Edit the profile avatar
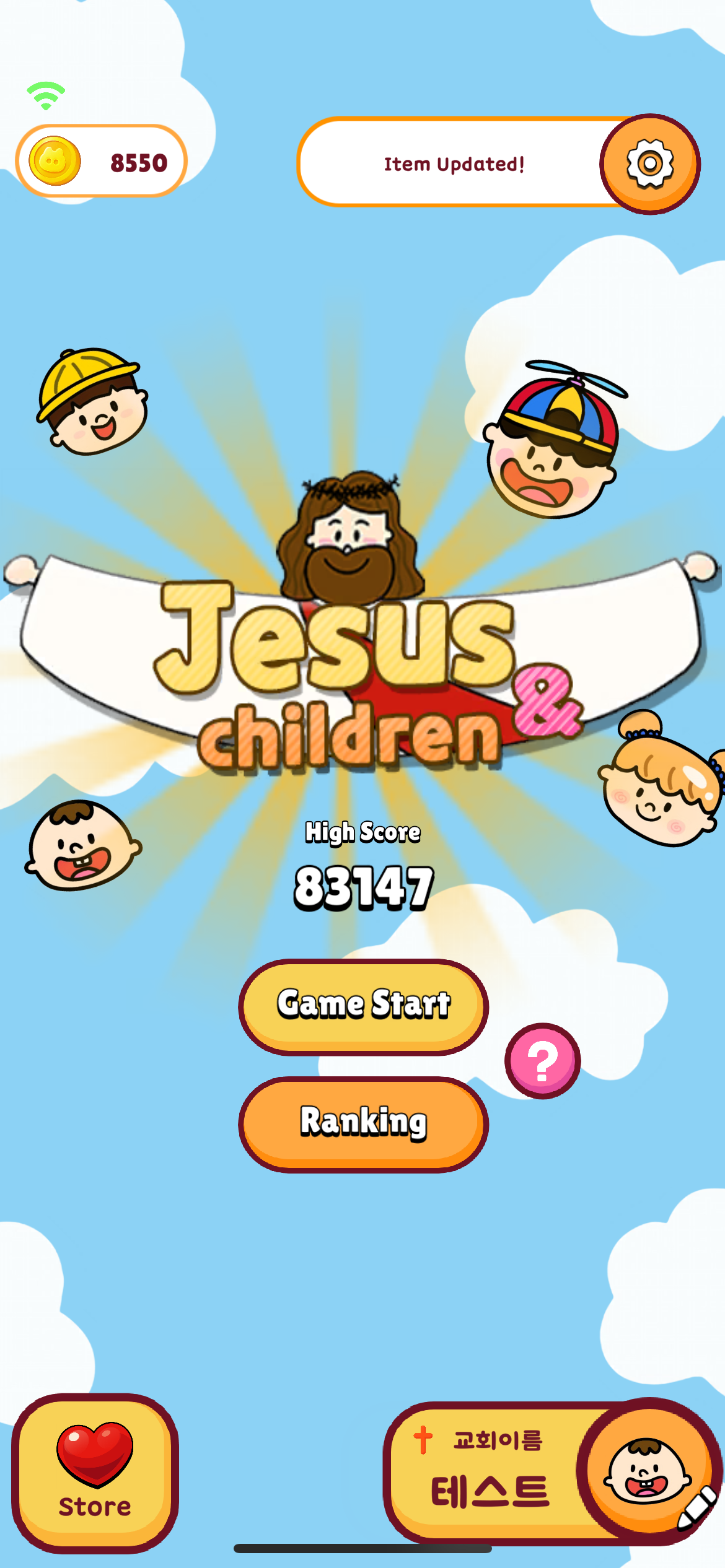Viewport: 725px width, 1568px height. [x=648, y=1471]
